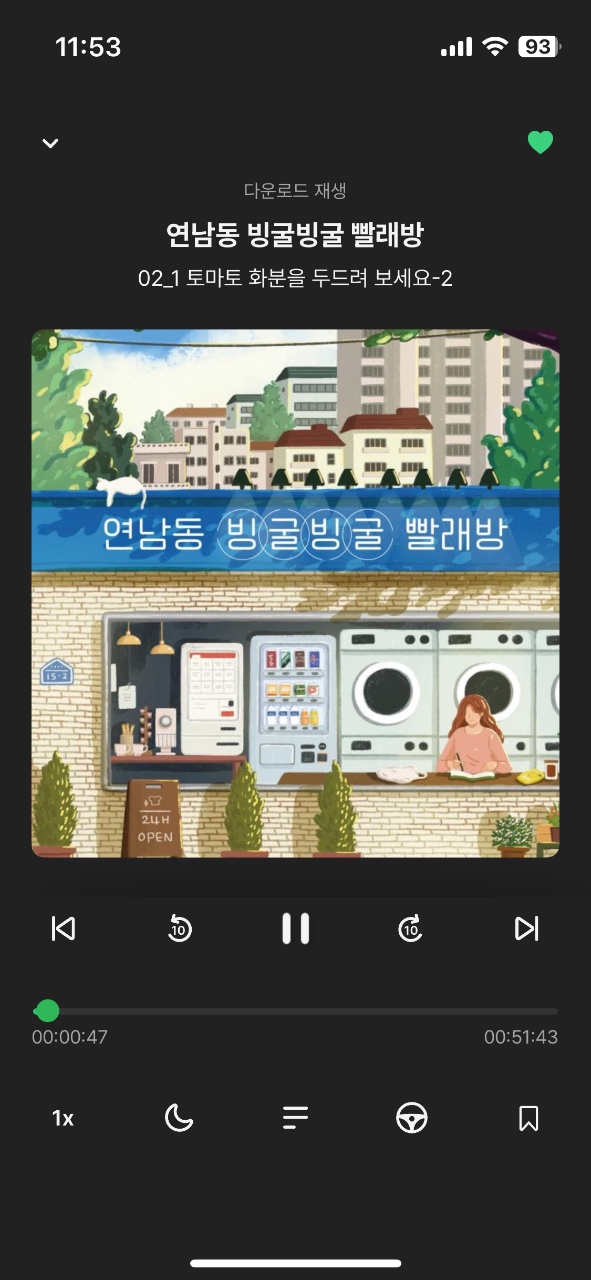Open the sleep timer moon icon
The height and width of the screenshot is (1280, 591).
tap(179, 1118)
